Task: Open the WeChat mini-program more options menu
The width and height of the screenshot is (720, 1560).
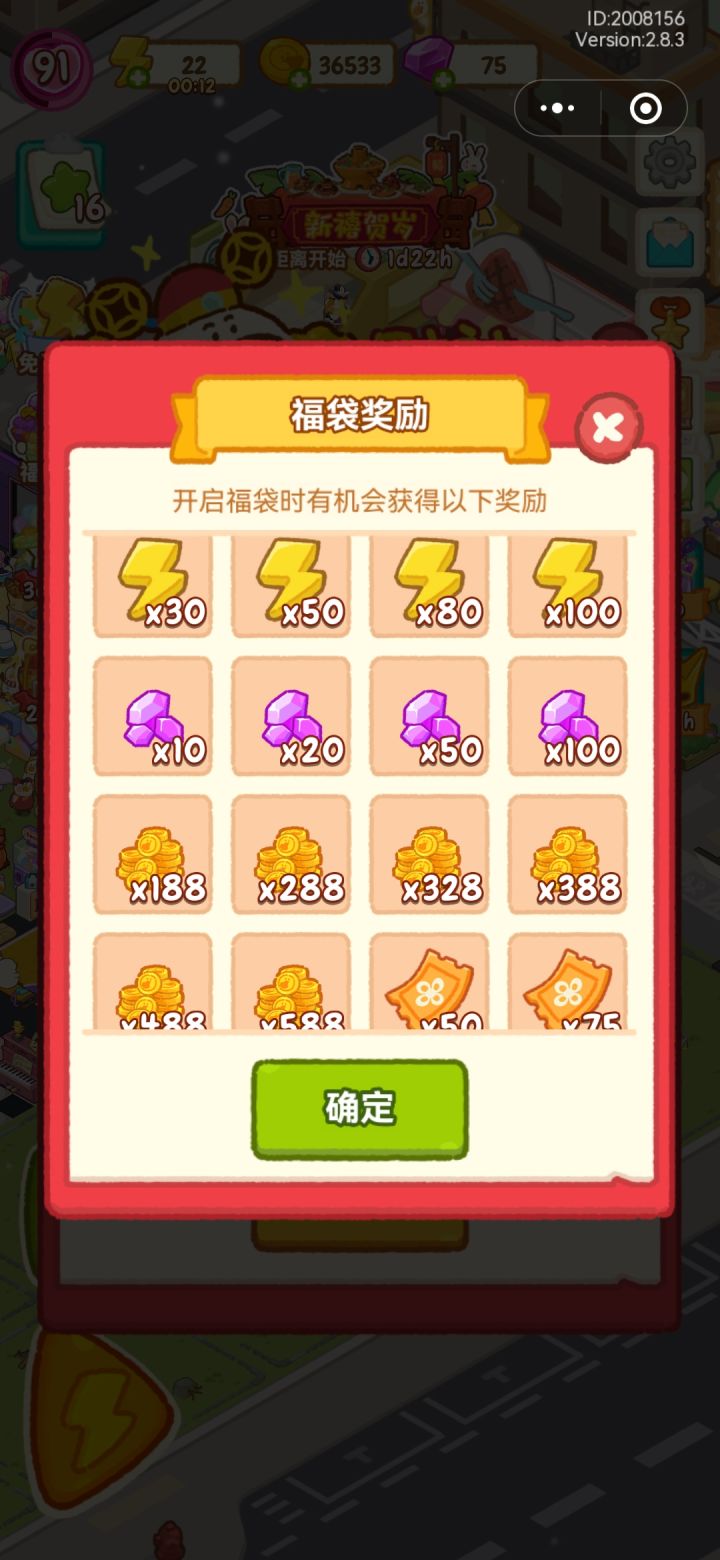Action: (556, 108)
